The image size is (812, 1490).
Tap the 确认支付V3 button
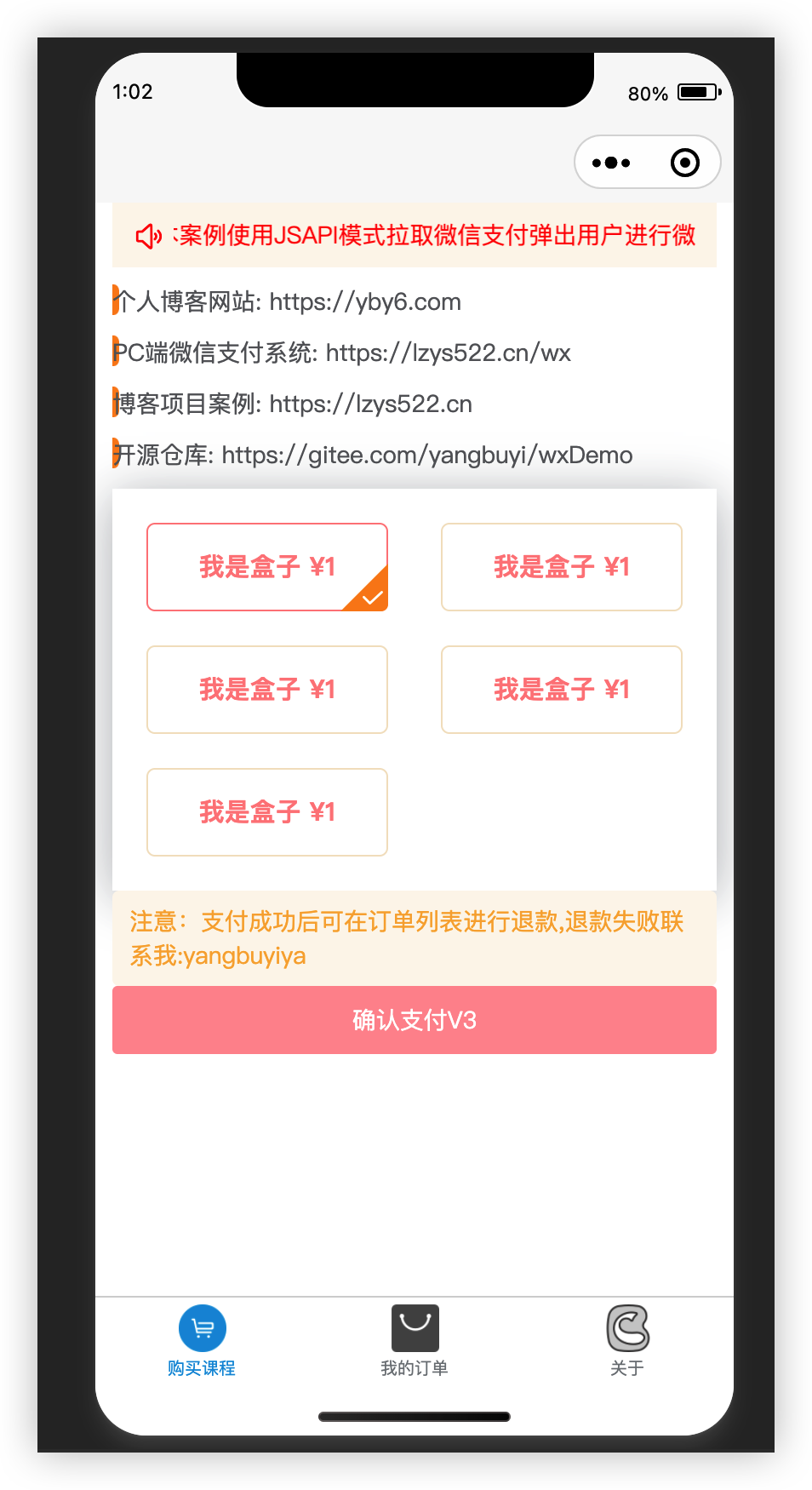[x=415, y=1020]
